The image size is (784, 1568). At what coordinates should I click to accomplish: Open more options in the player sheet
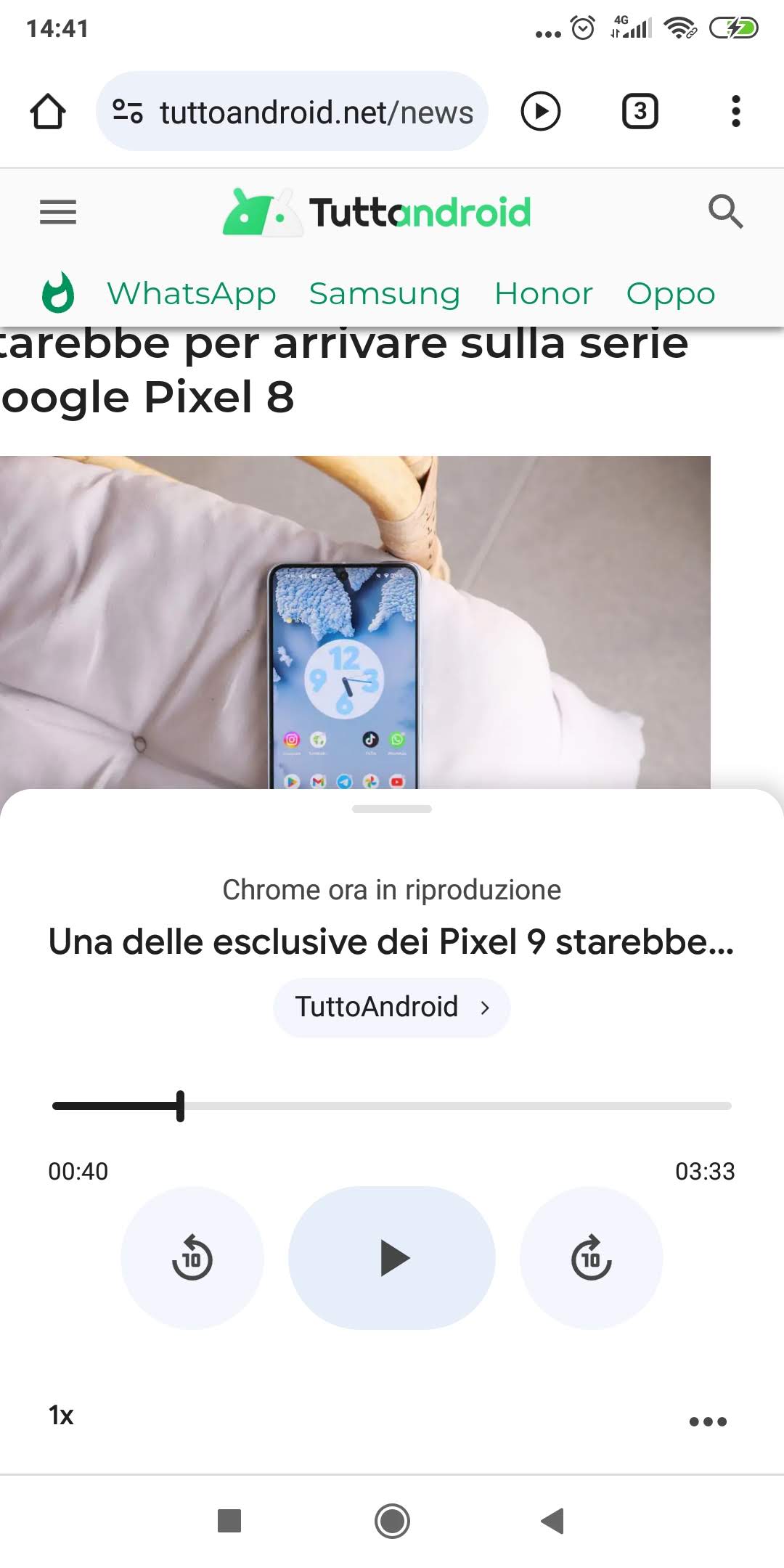pyautogui.click(x=708, y=1421)
